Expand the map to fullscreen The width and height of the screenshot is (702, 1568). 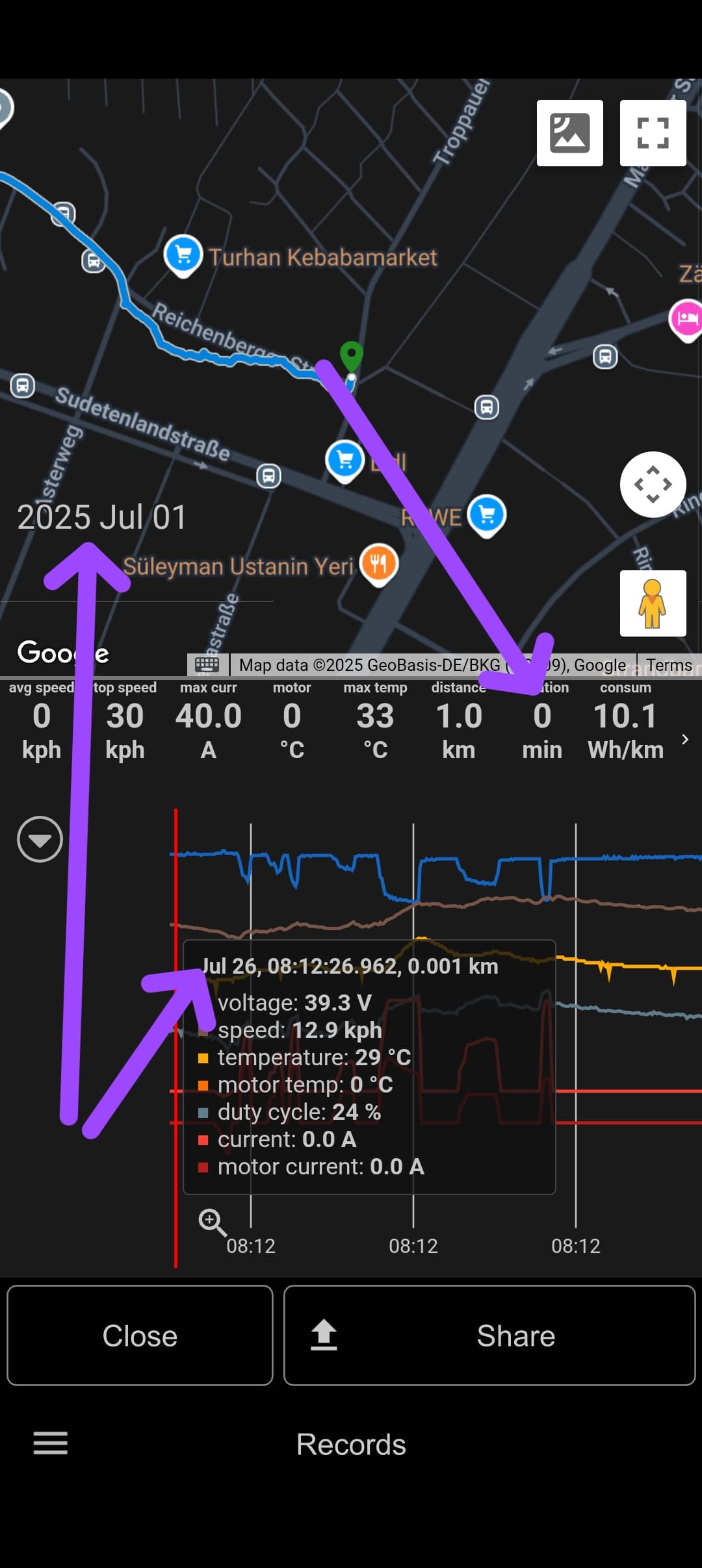653,133
